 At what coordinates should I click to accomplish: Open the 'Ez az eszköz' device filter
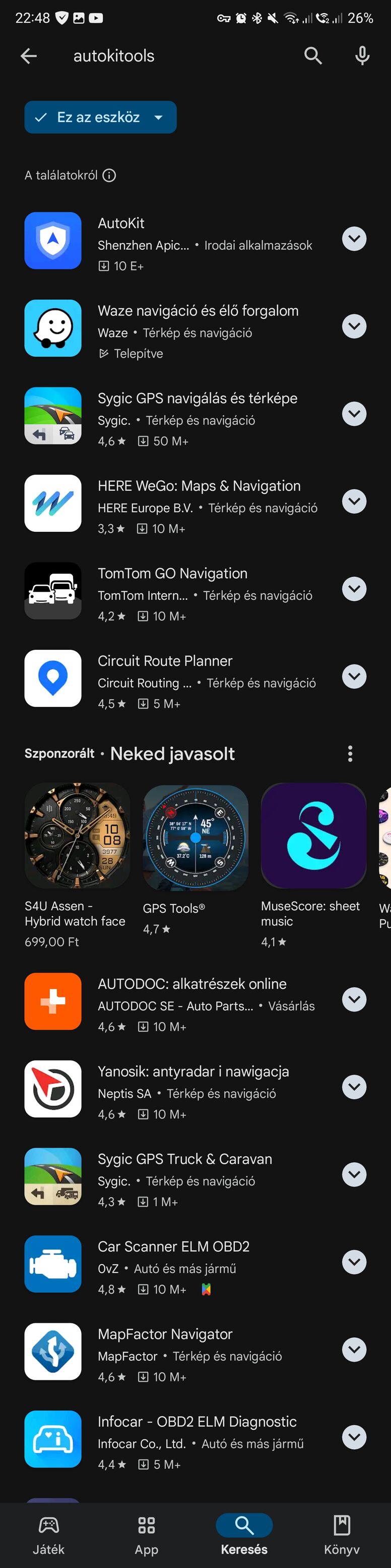click(x=100, y=118)
